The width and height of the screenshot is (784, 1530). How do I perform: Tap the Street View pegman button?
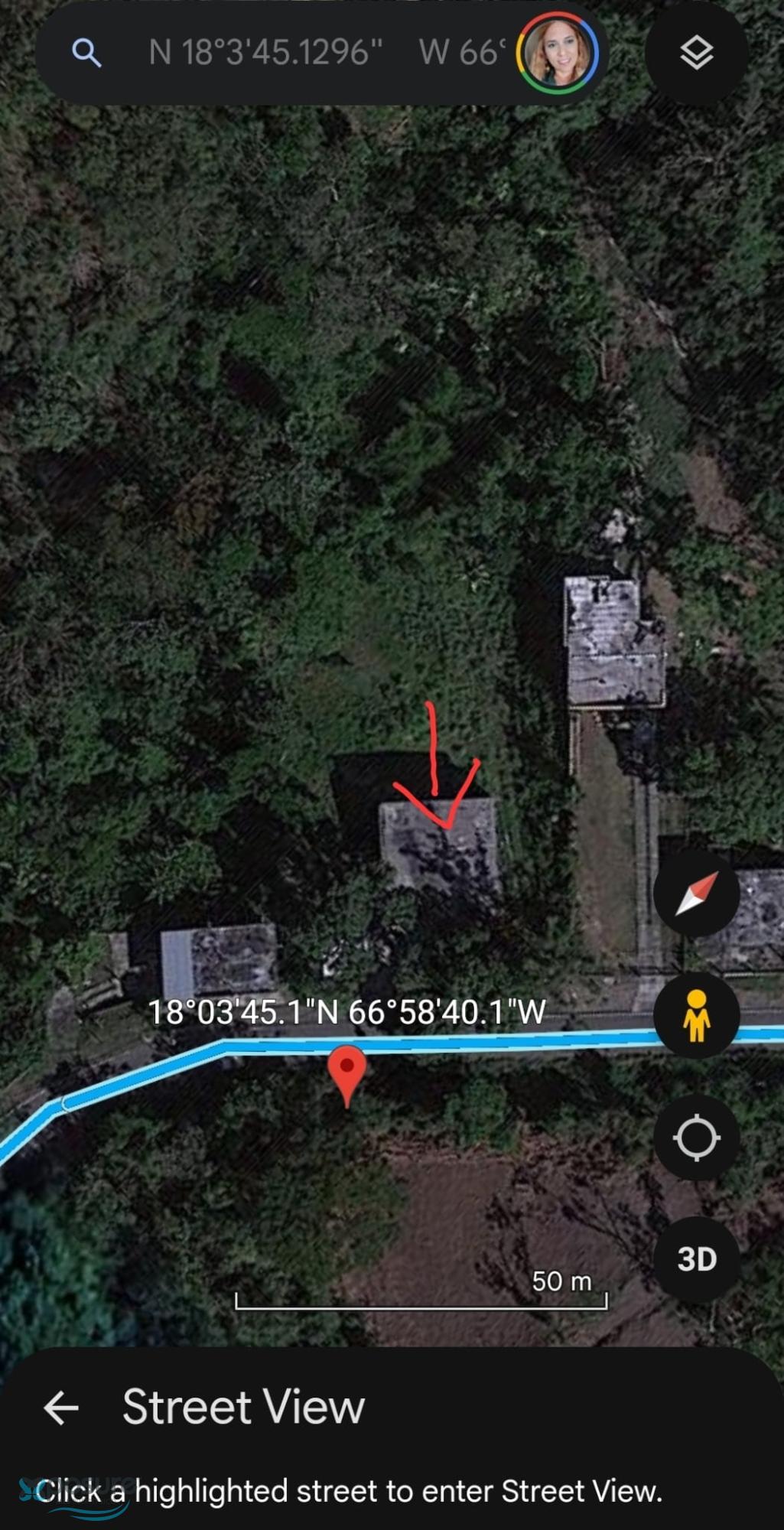click(x=696, y=1015)
